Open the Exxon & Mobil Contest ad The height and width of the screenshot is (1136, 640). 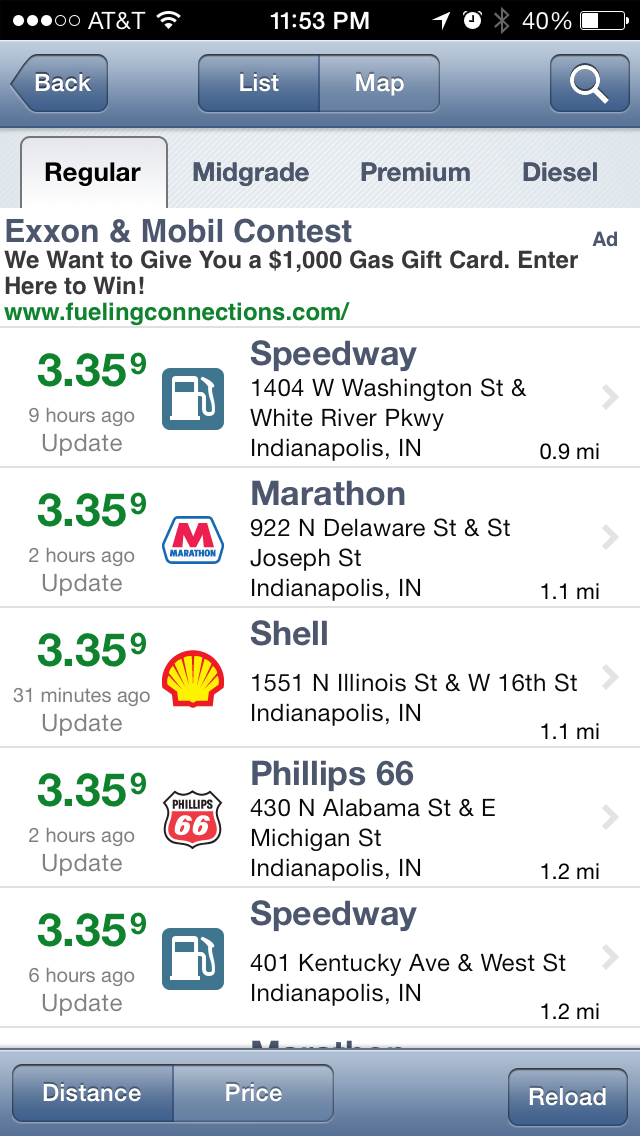320,270
